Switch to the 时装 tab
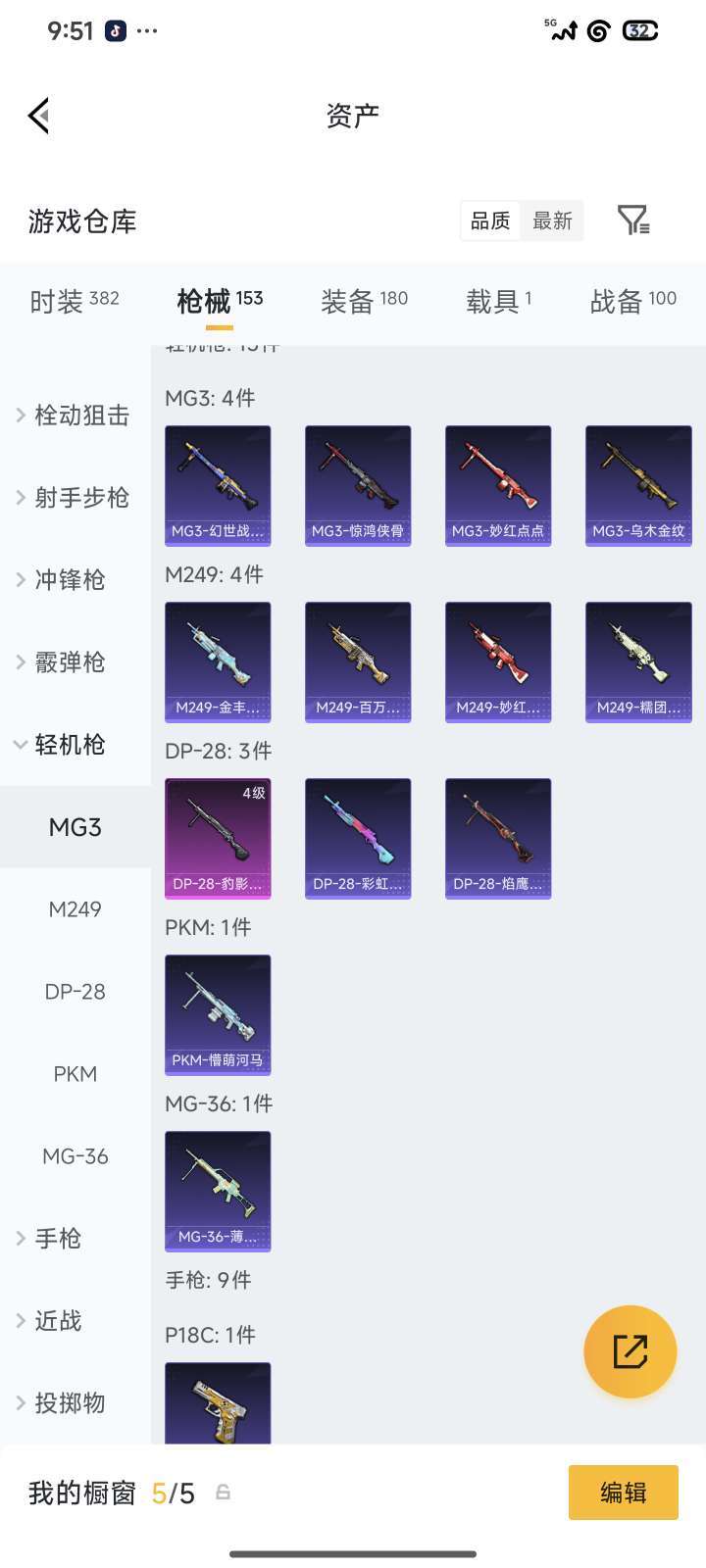This screenshot has width=706, height=1568. (75, 301)
